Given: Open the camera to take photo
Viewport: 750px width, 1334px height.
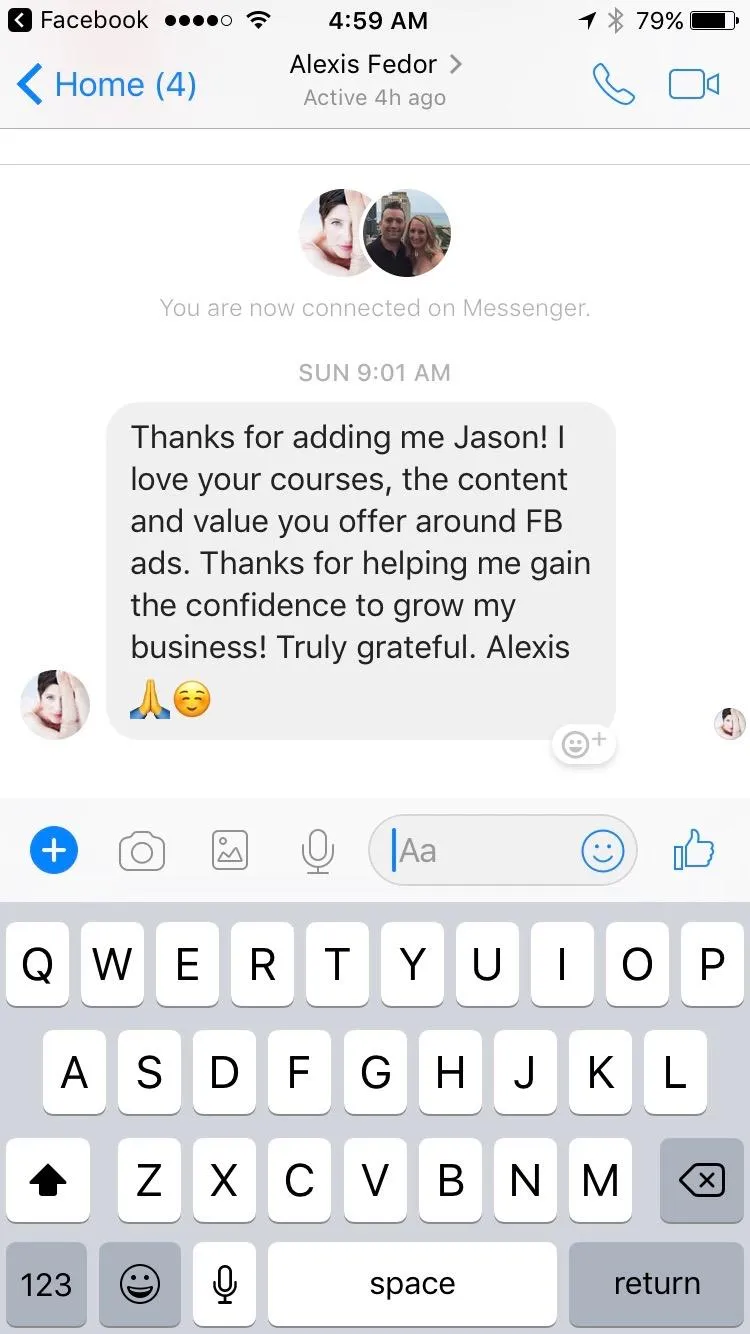Looking at the screenshot, I should pyautogui.click(x=142, y=852).
